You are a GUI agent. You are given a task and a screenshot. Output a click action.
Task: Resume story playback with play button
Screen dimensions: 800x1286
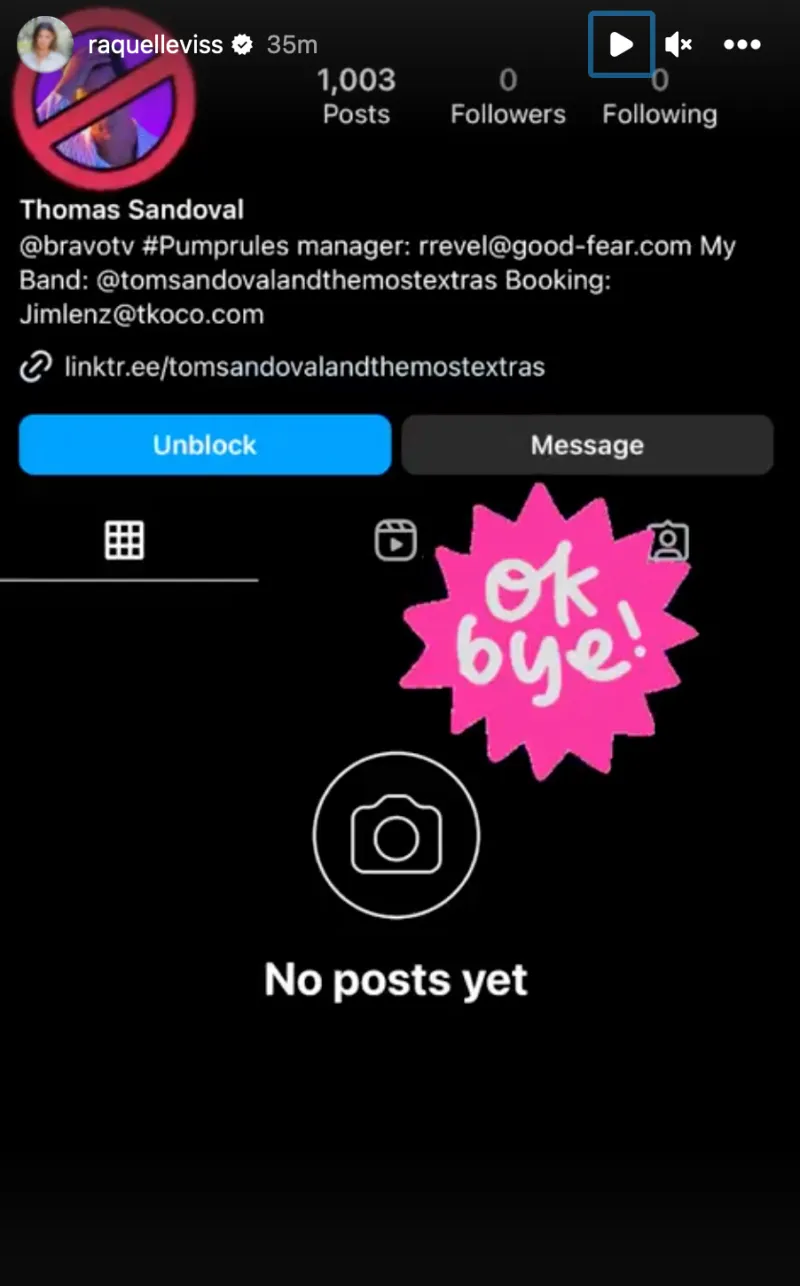(x=621, y=44)
